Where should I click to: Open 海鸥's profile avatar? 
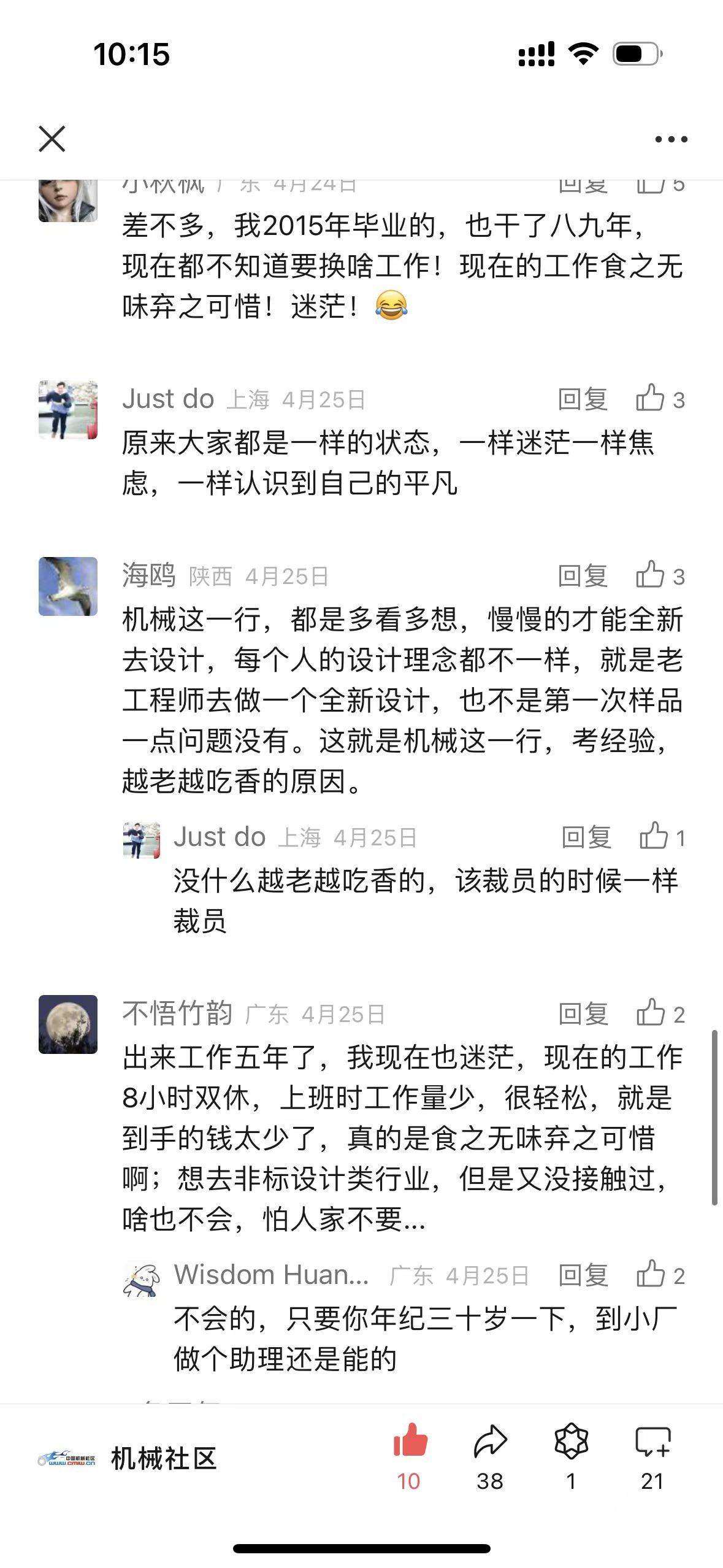click(68, 586)
